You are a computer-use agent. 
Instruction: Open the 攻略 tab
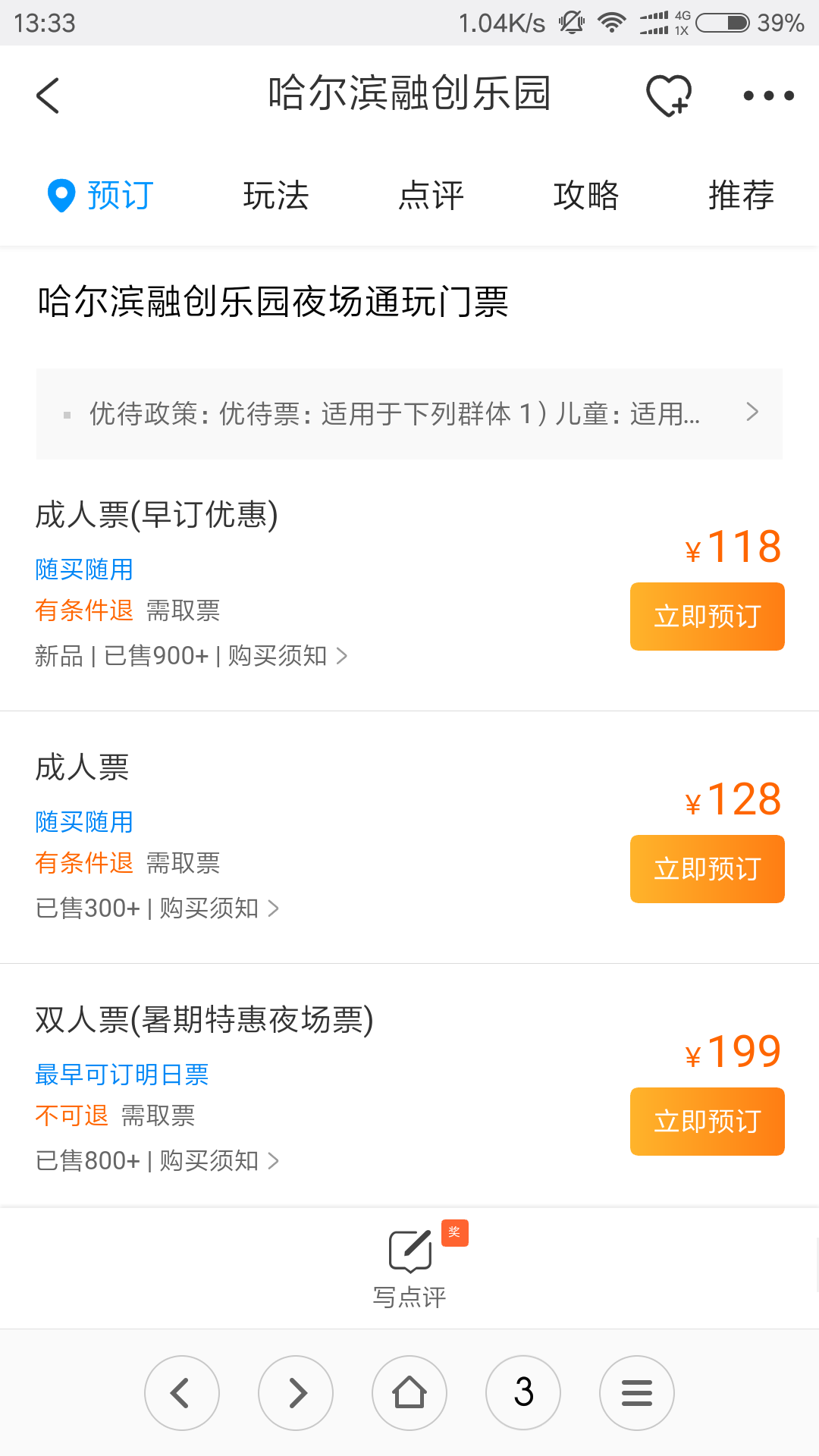pyautogui.click(x=586, y=196)
